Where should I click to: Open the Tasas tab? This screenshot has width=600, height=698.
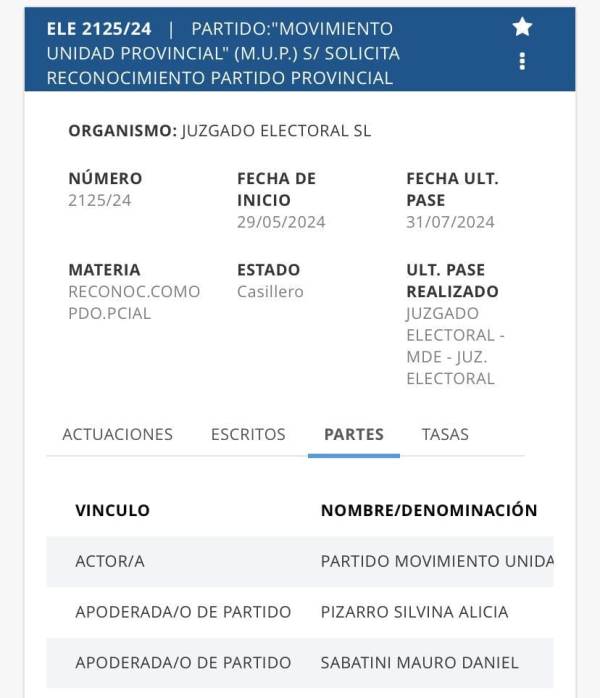tap(445, 434)
